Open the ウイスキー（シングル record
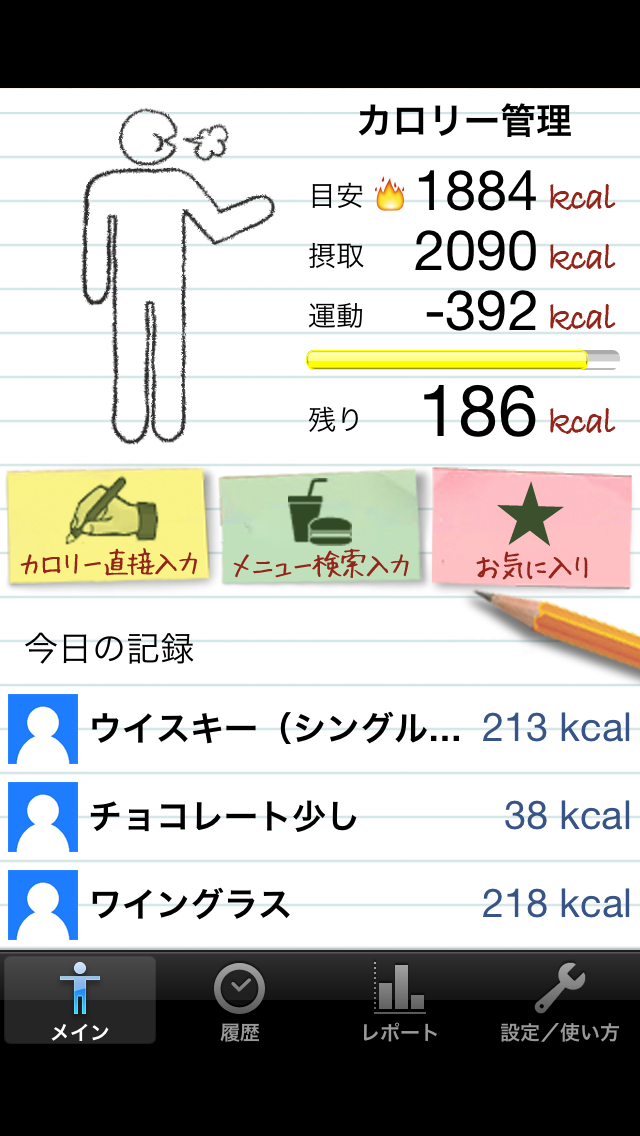 [x=320, y=729]
